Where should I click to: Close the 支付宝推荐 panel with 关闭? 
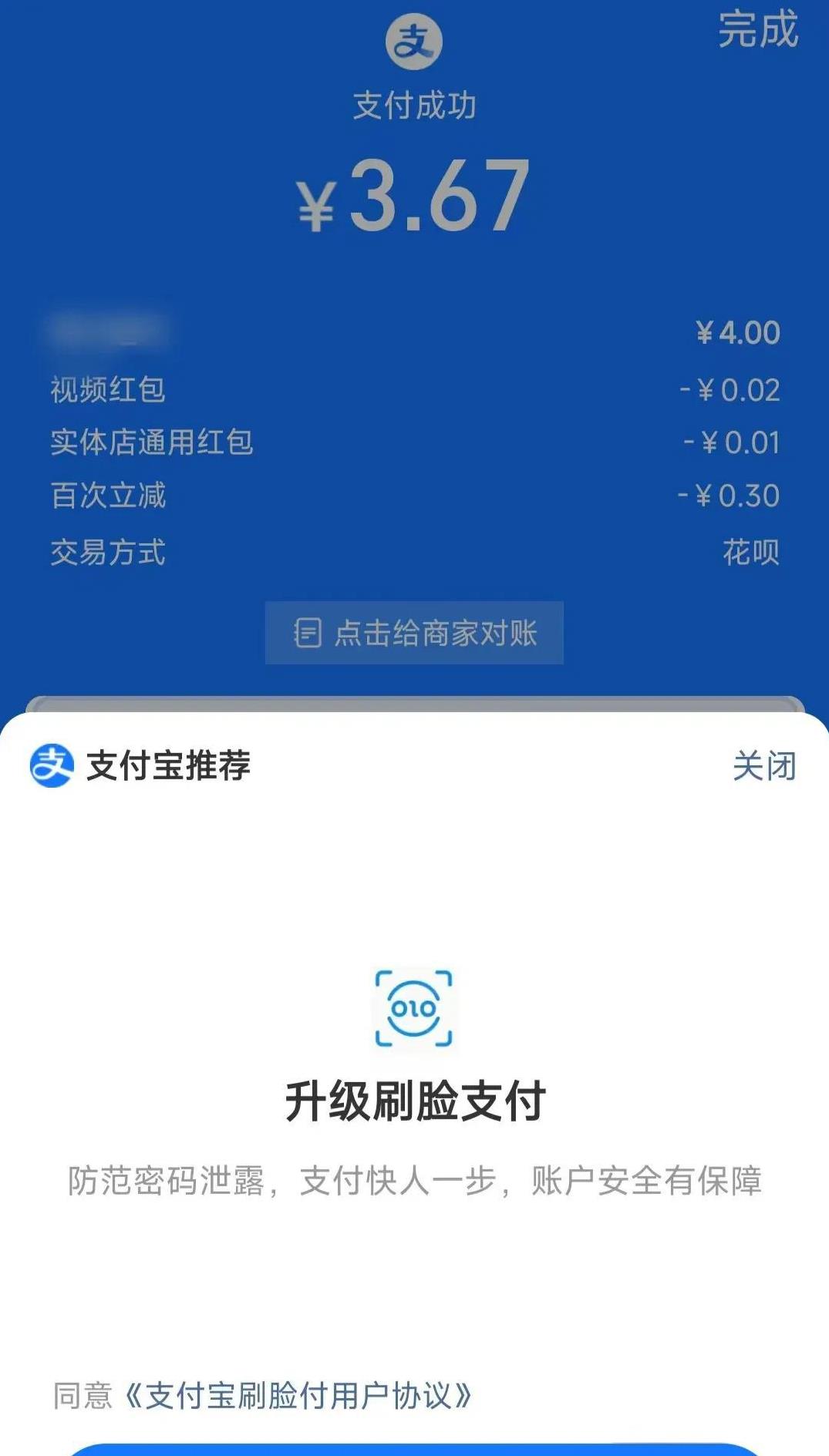tap(764, 765)
